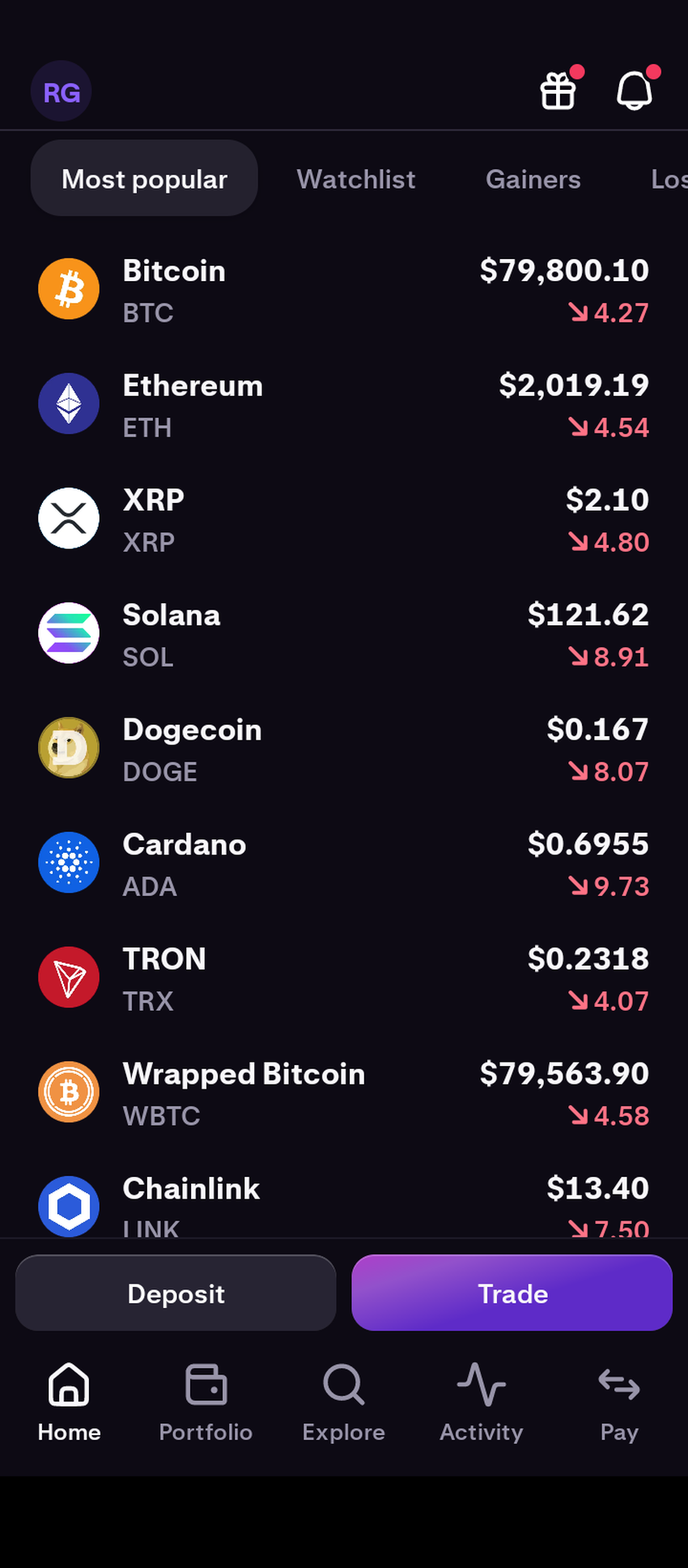Screen dimensions: 688x1568
Task: Switch to the Explore tab
Action: 343,1403
